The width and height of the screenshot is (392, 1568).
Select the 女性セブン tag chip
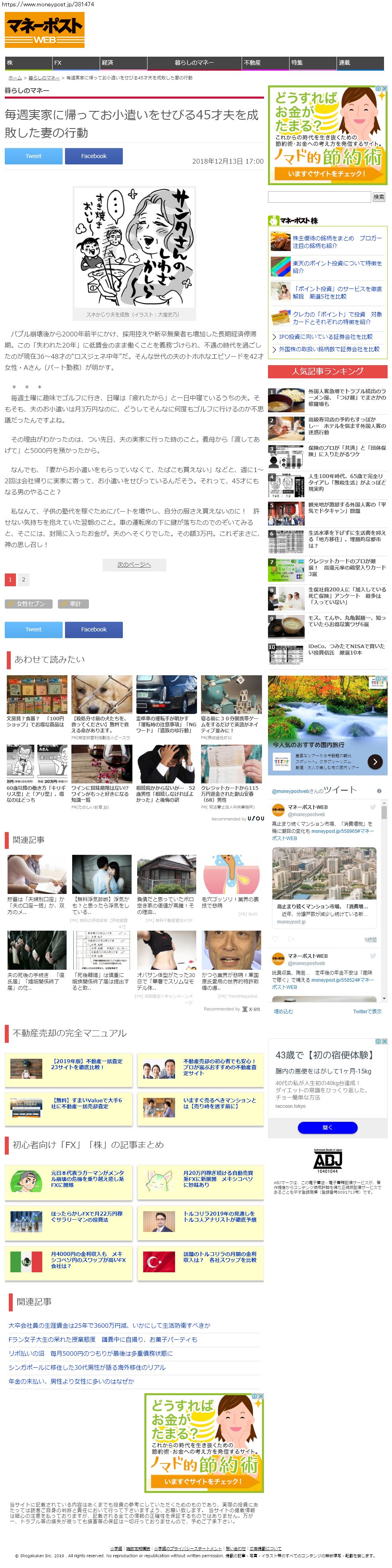pyautogui.click(x=28, y=603)
